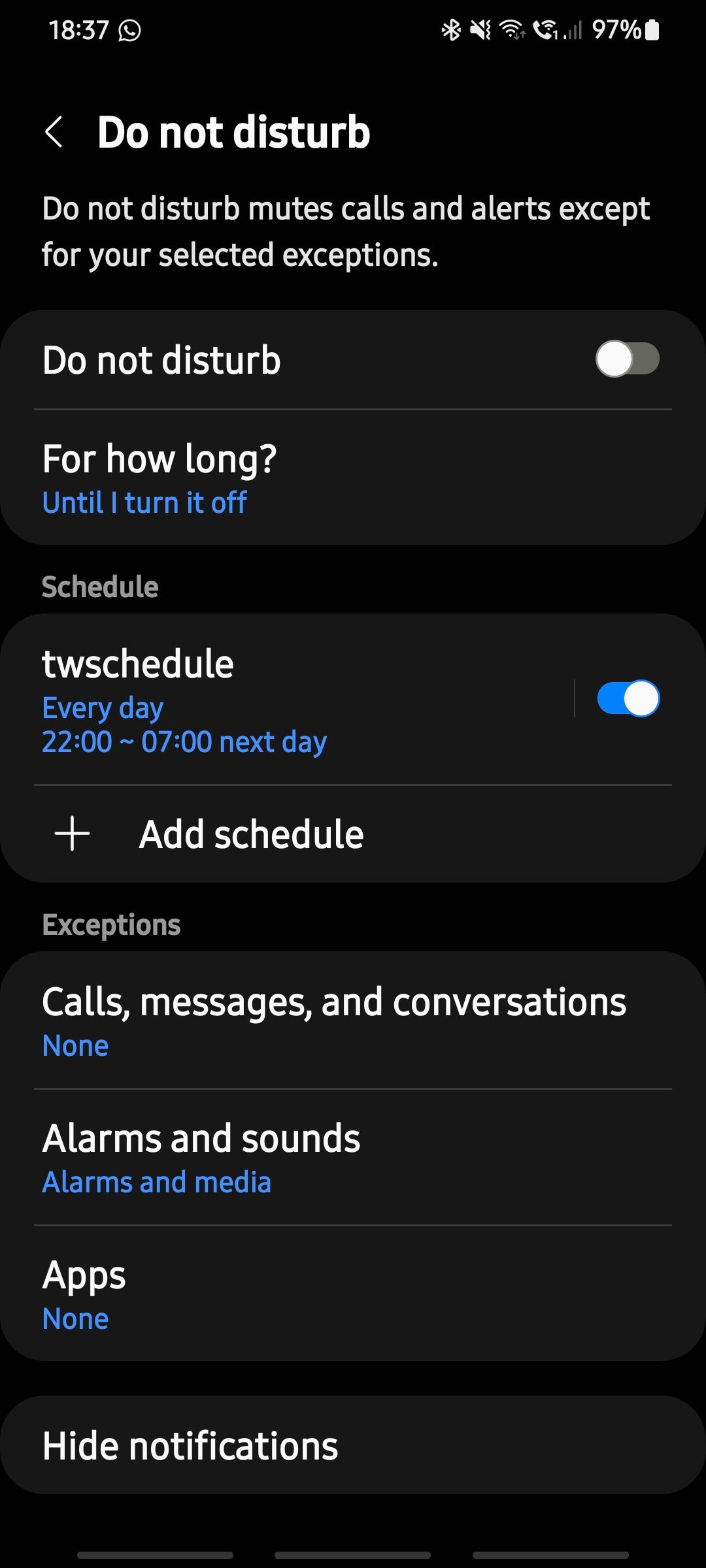The image size is (706, 1568).
Task: Open Hide notifications settings
Action: pos(261,1445)
